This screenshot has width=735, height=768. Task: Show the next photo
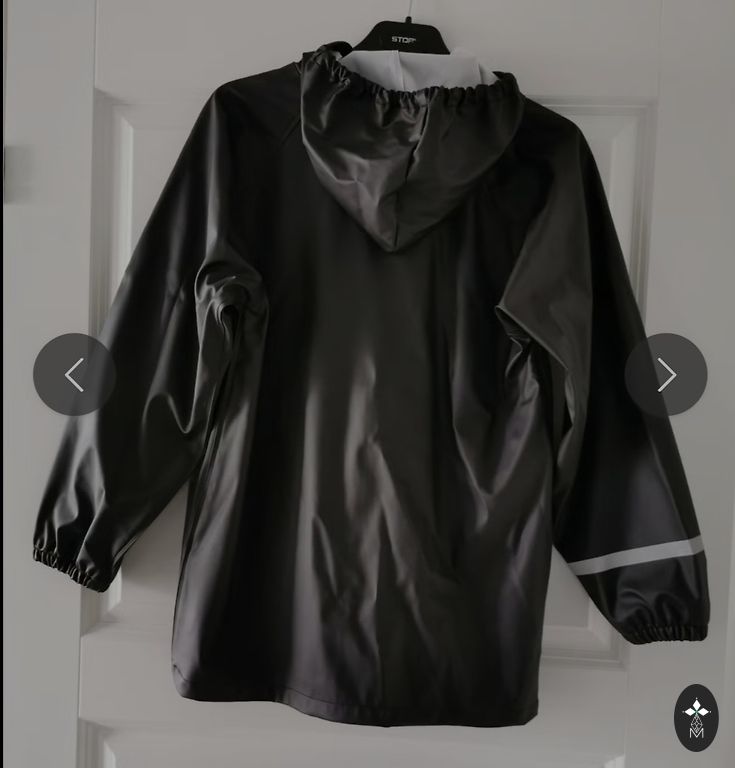click(x=666, y=375)
